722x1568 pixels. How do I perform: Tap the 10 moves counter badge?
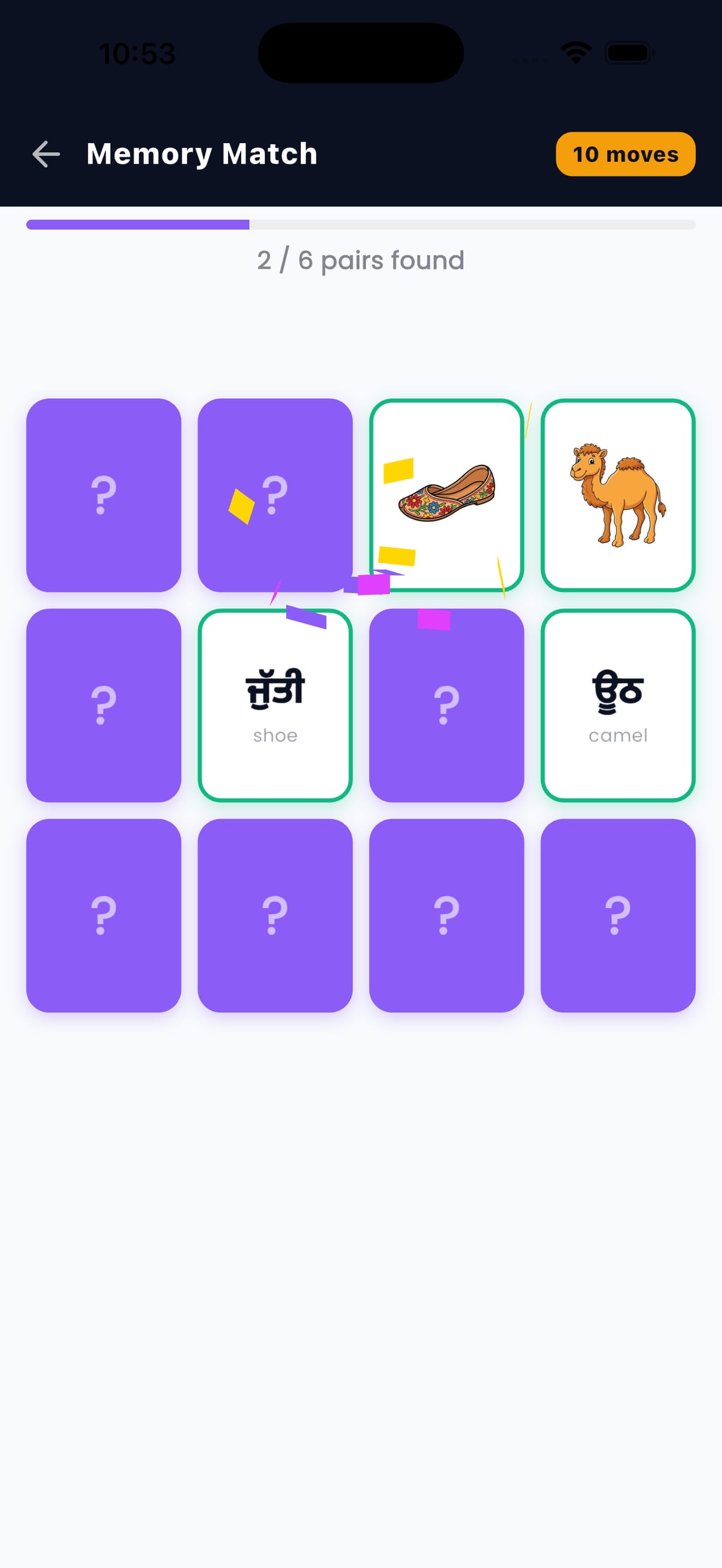(625, 154)
